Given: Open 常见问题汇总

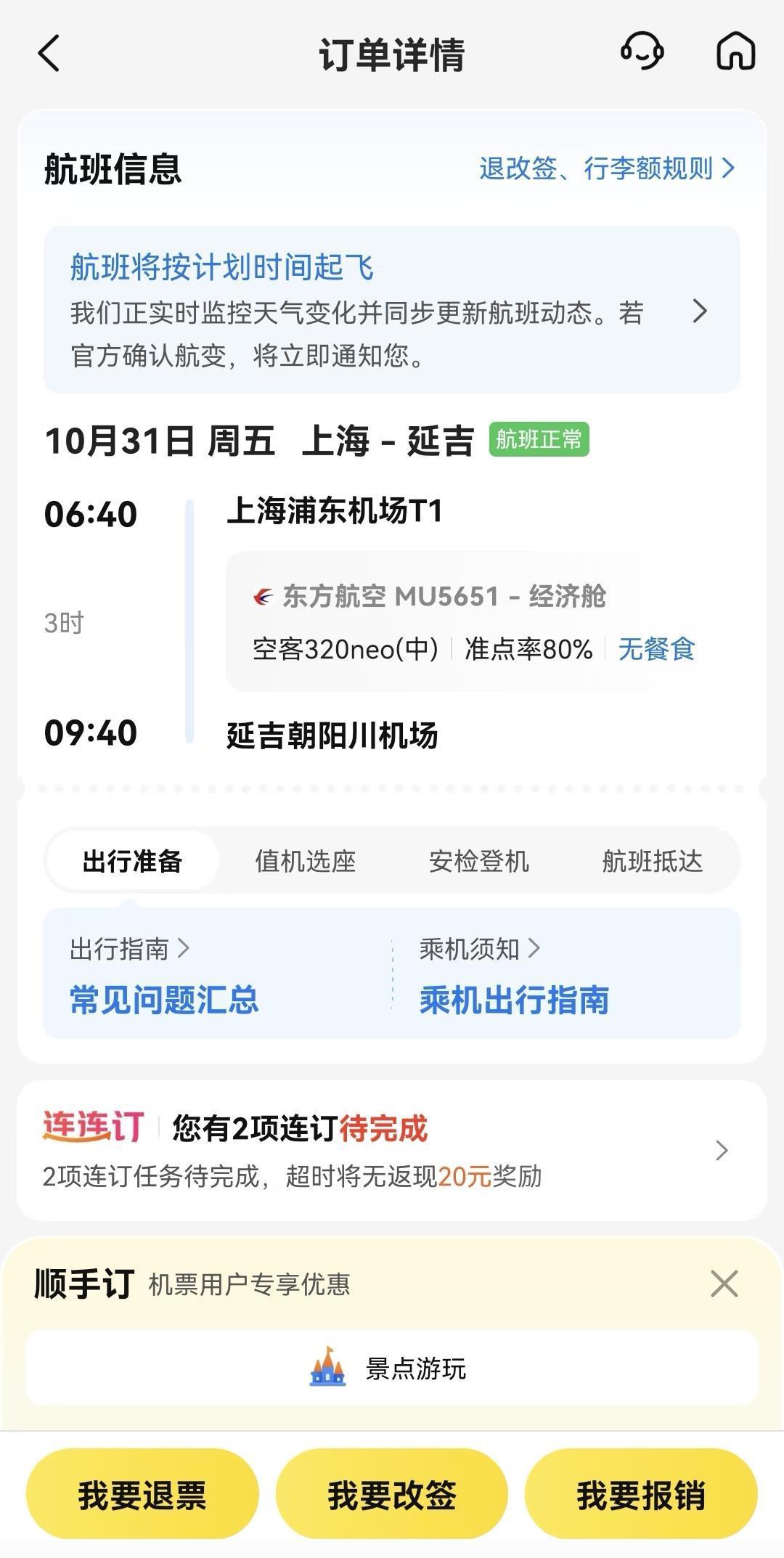Looking at the screenshot, I should tap(165, 1000).
